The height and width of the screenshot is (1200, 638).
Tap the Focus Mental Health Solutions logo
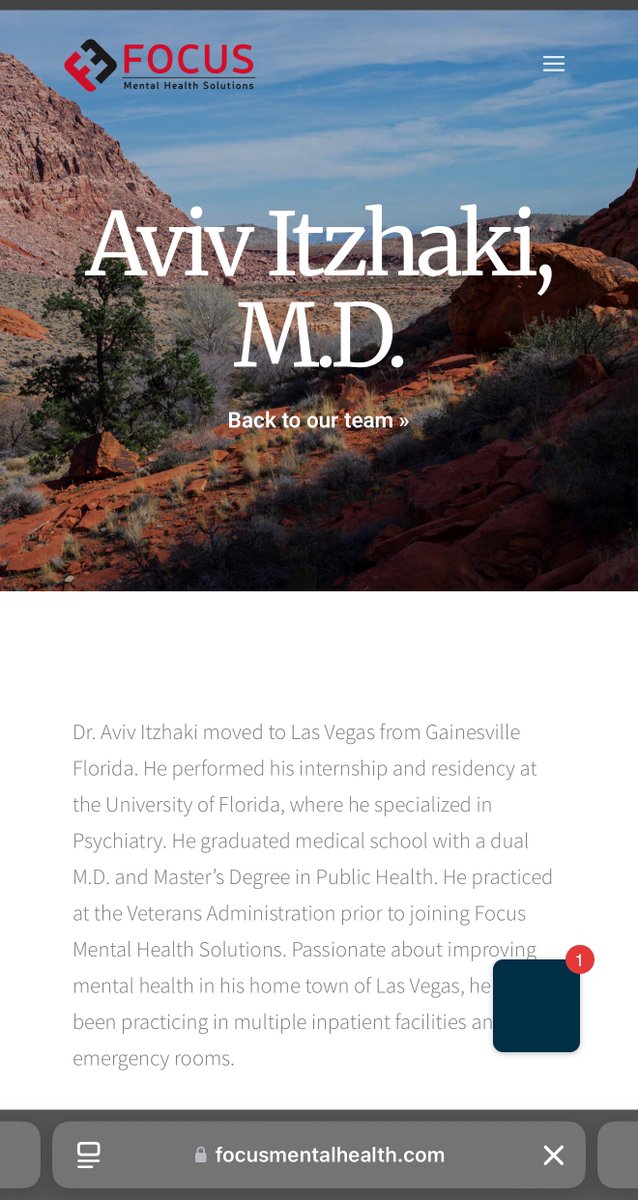(160, 65)
